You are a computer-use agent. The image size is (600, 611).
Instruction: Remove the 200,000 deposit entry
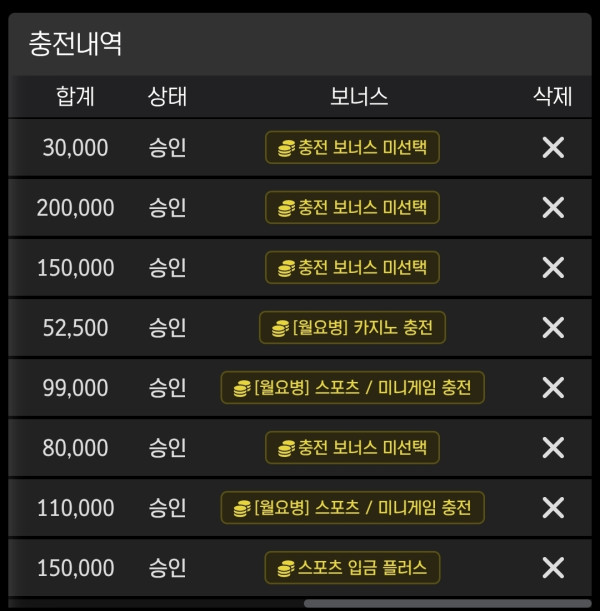(553, 208)
